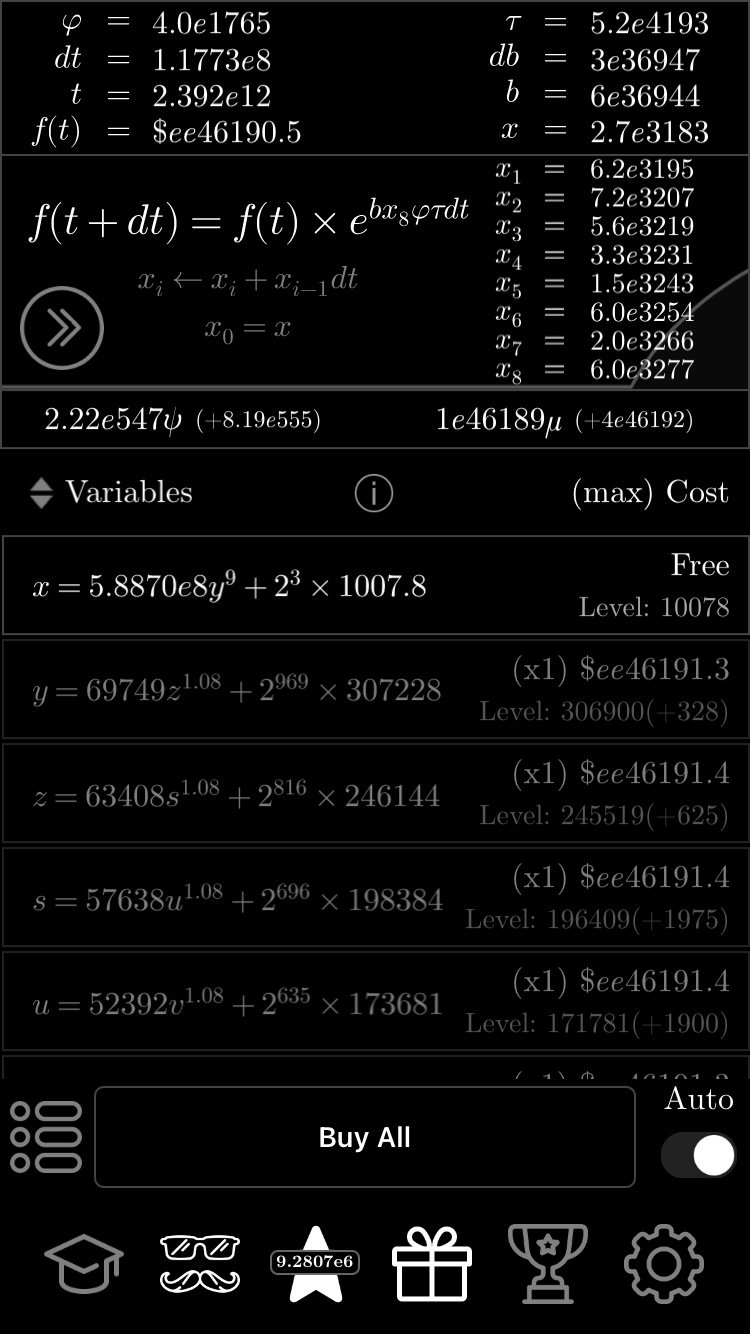
Task: Open the info circle icon
Action: pos(374,493)
